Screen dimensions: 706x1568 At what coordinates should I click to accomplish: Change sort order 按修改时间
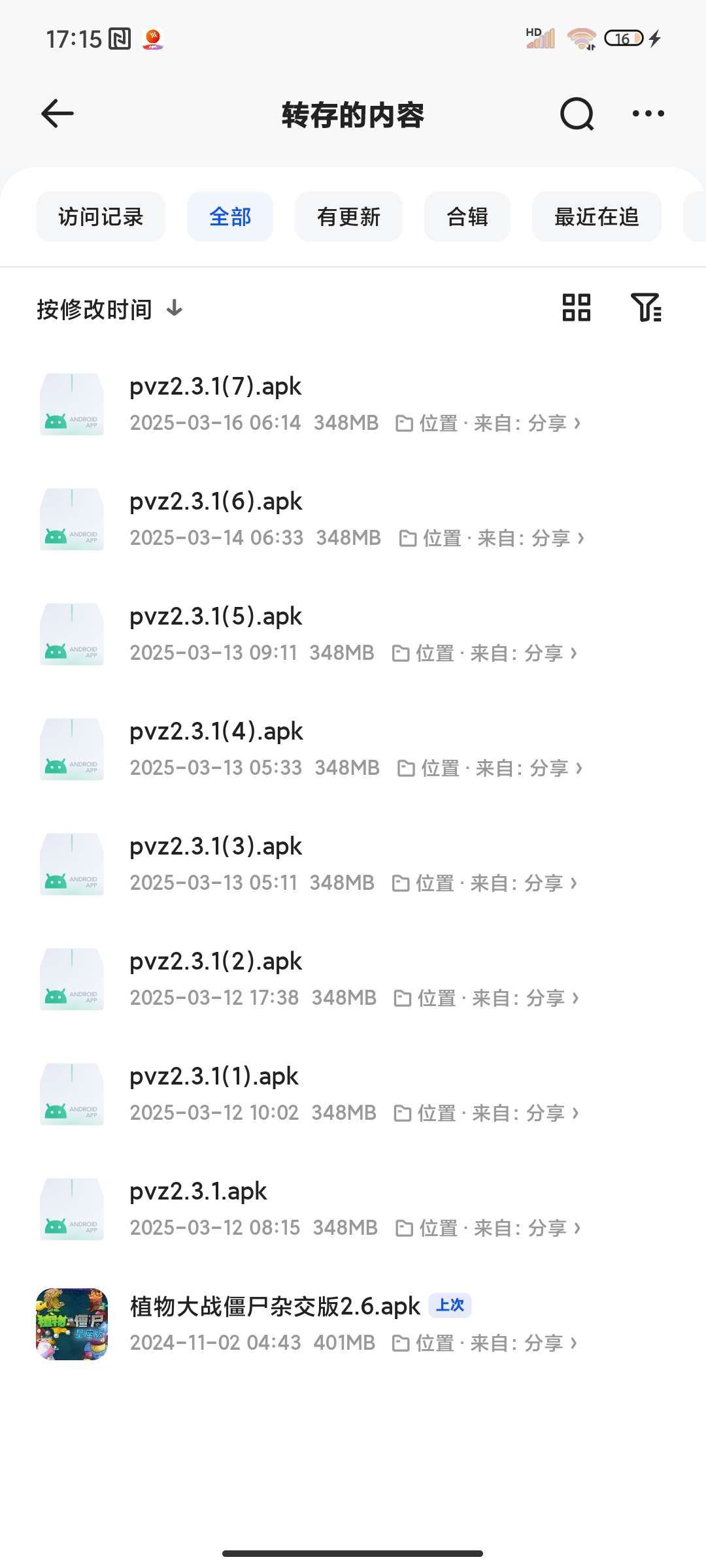[x=109, y=309]
